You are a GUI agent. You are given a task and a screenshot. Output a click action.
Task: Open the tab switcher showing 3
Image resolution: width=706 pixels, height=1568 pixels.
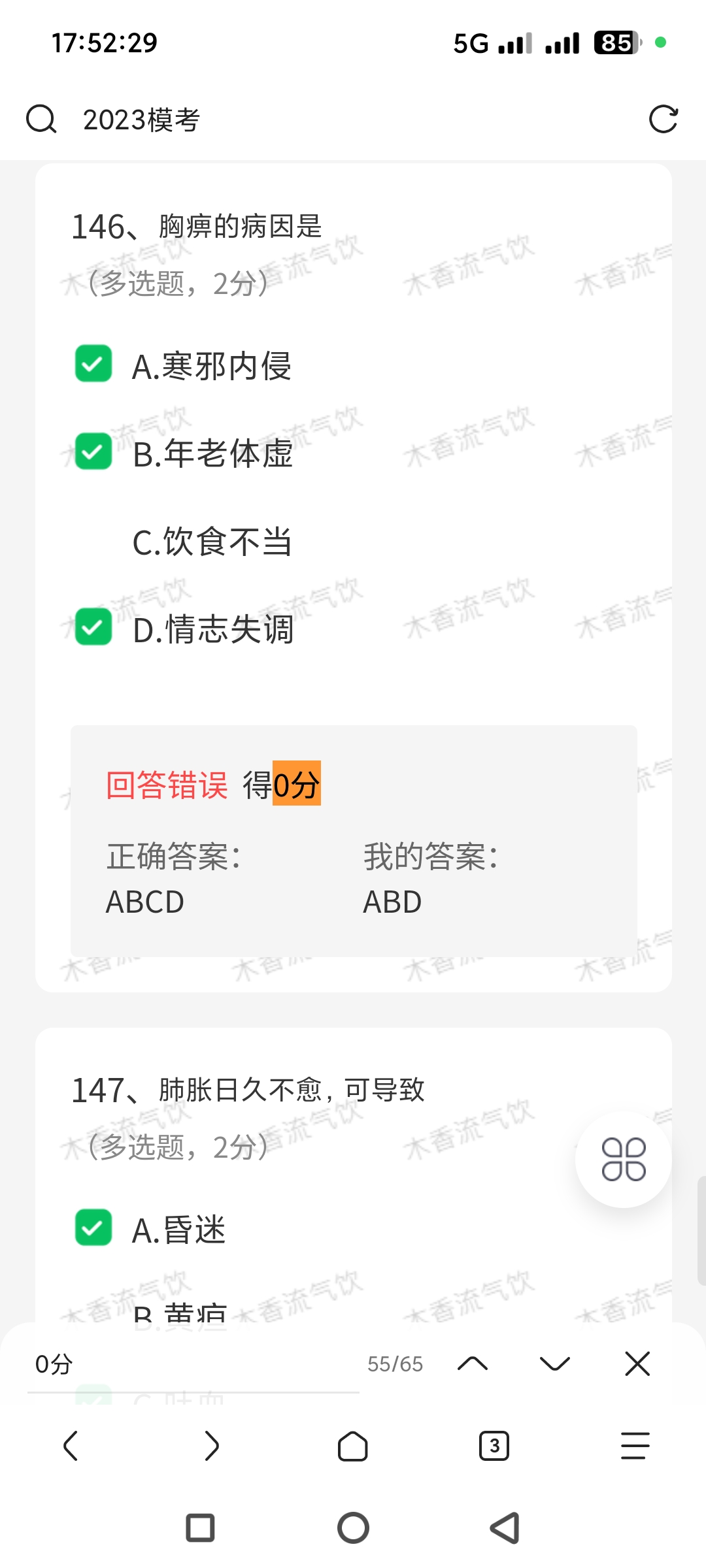[x=494, y=1445]
